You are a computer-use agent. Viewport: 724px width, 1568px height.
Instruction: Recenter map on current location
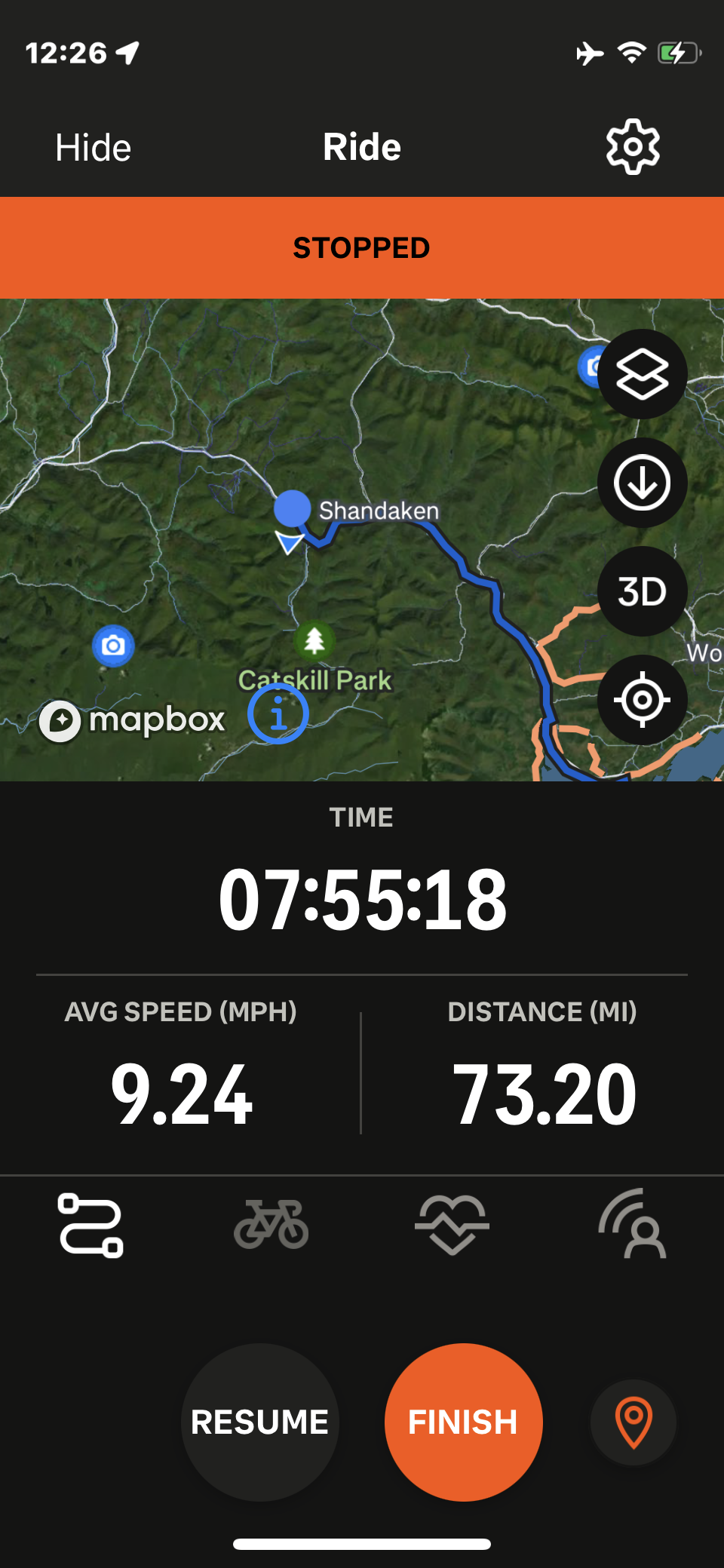pos(642,700)
